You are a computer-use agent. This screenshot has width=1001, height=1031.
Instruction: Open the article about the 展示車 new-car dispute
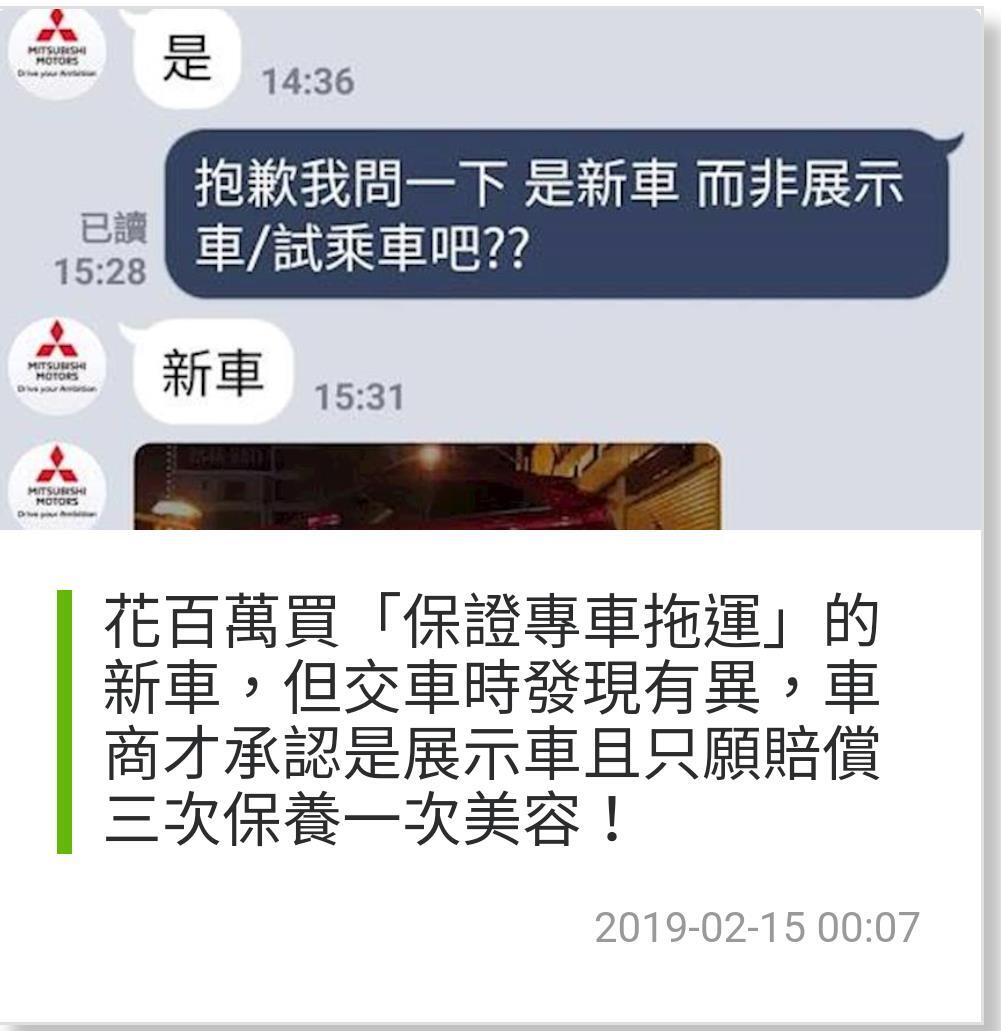pos(491,721)
